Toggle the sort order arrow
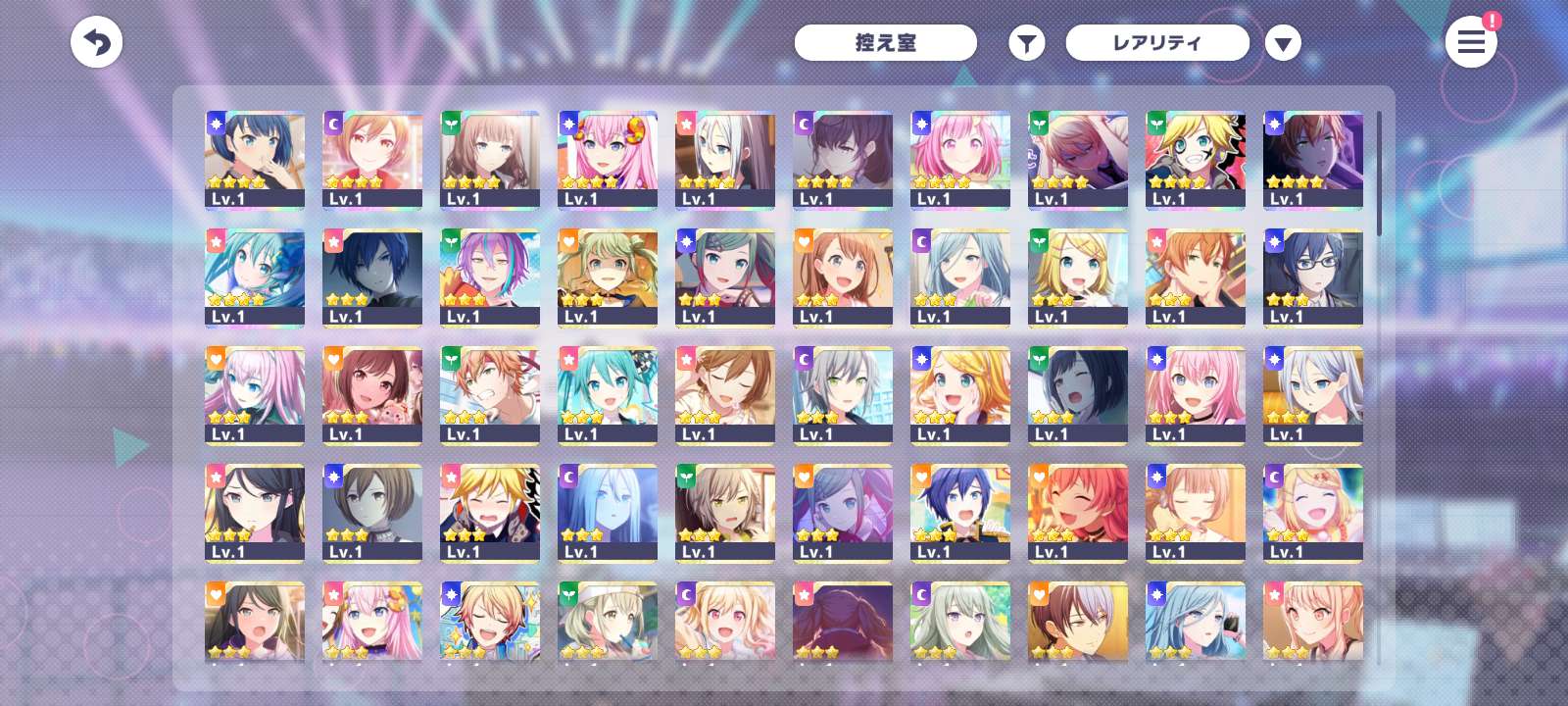 pos(1283,43)
